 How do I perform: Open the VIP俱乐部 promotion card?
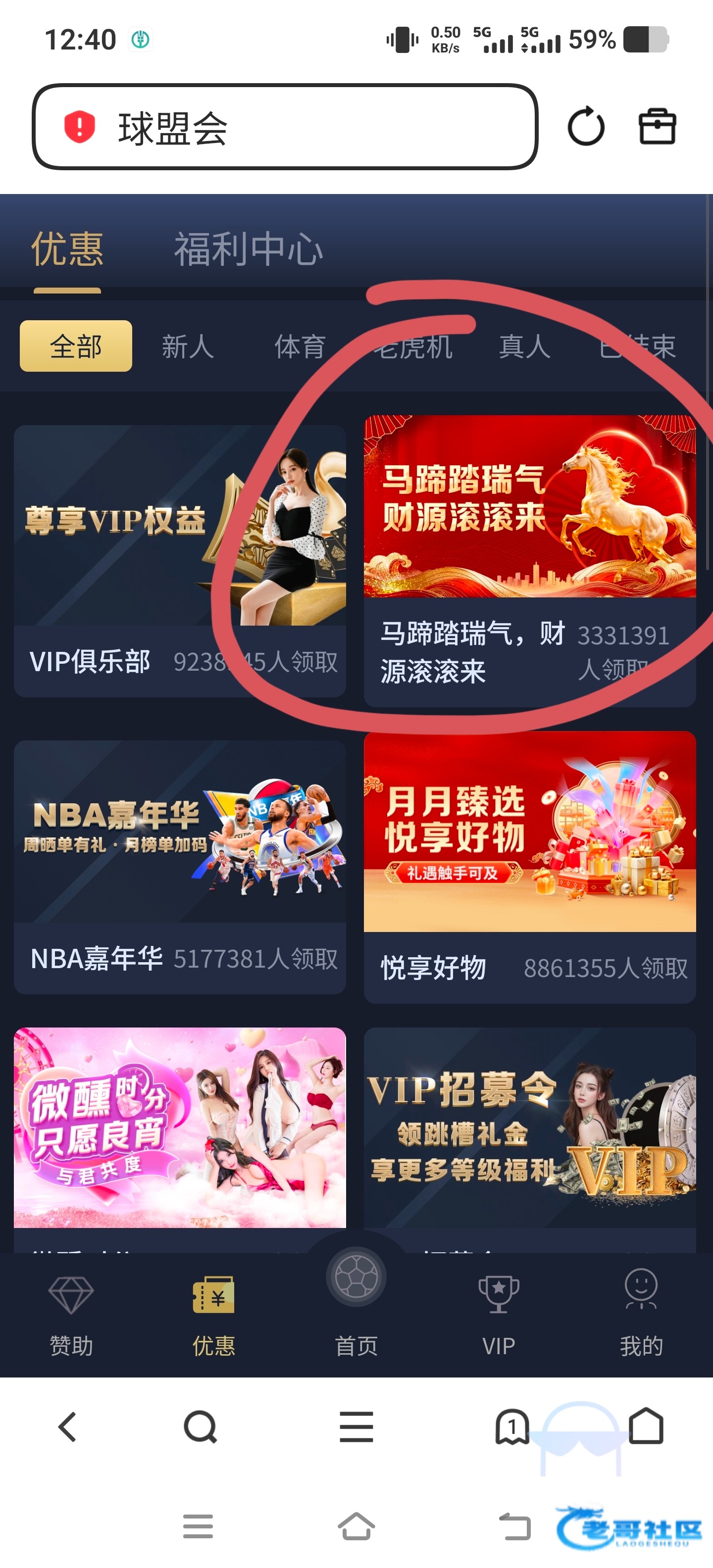click(x=180, y=560)
